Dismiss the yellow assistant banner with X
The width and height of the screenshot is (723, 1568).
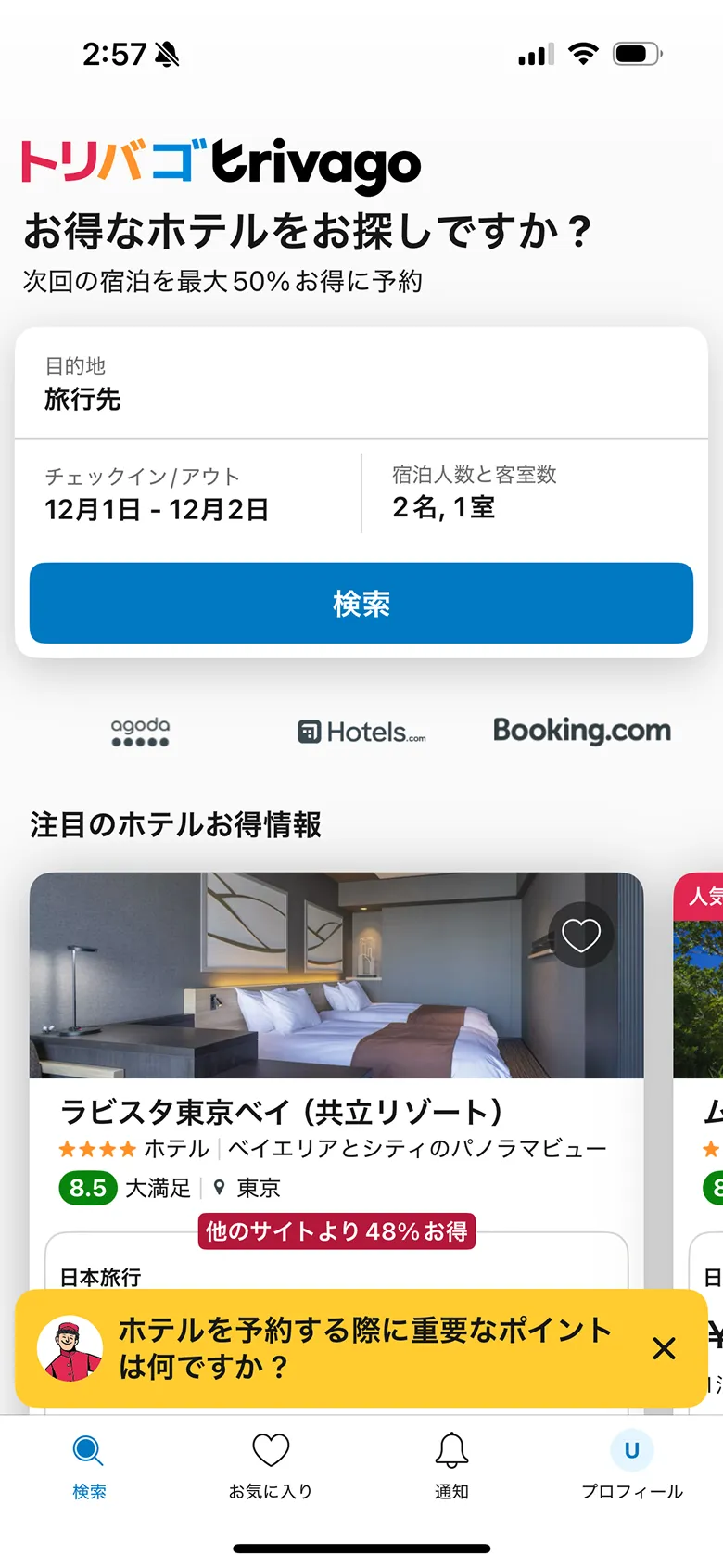click(665, 1349)
